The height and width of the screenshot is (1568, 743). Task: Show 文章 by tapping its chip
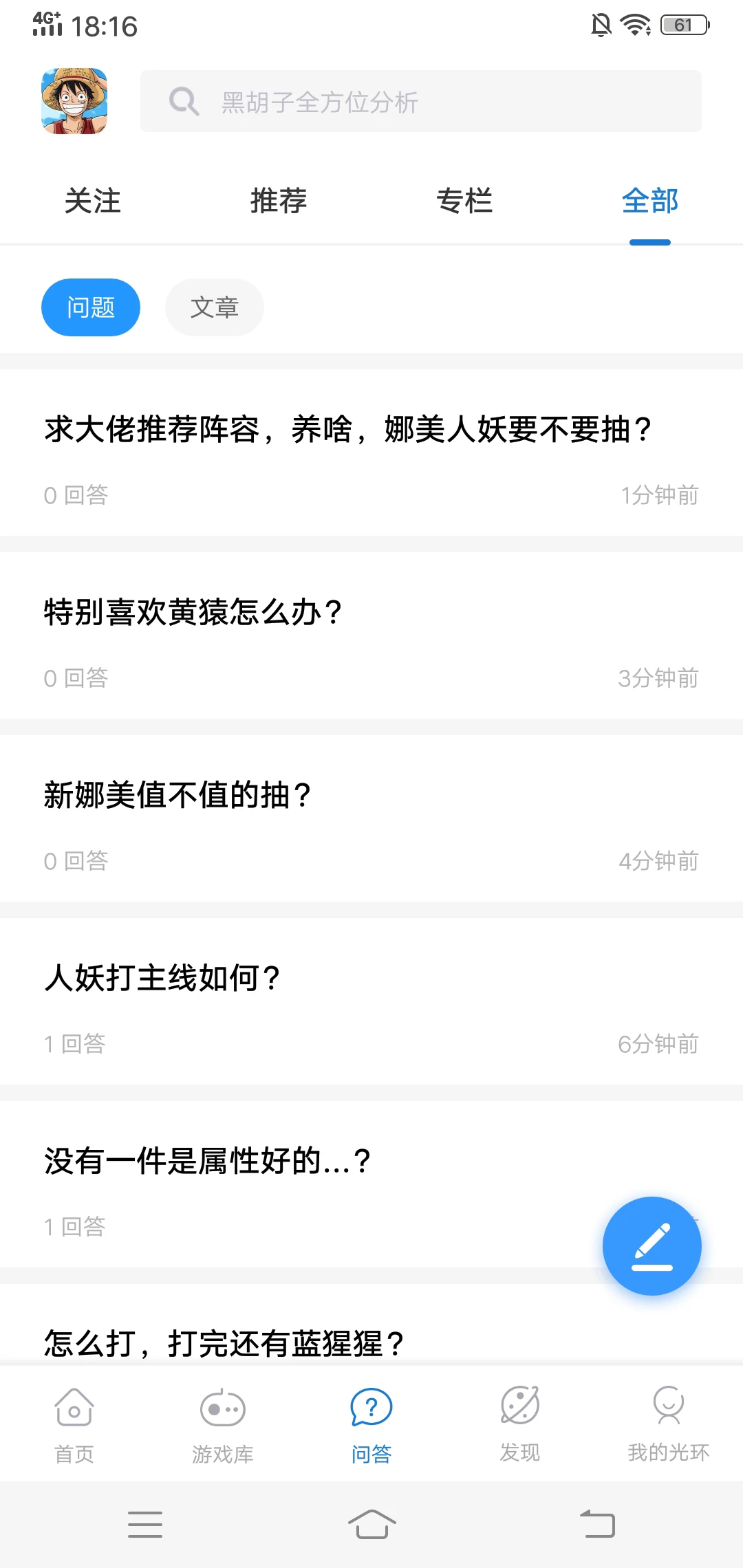click(x=215, y=307)
